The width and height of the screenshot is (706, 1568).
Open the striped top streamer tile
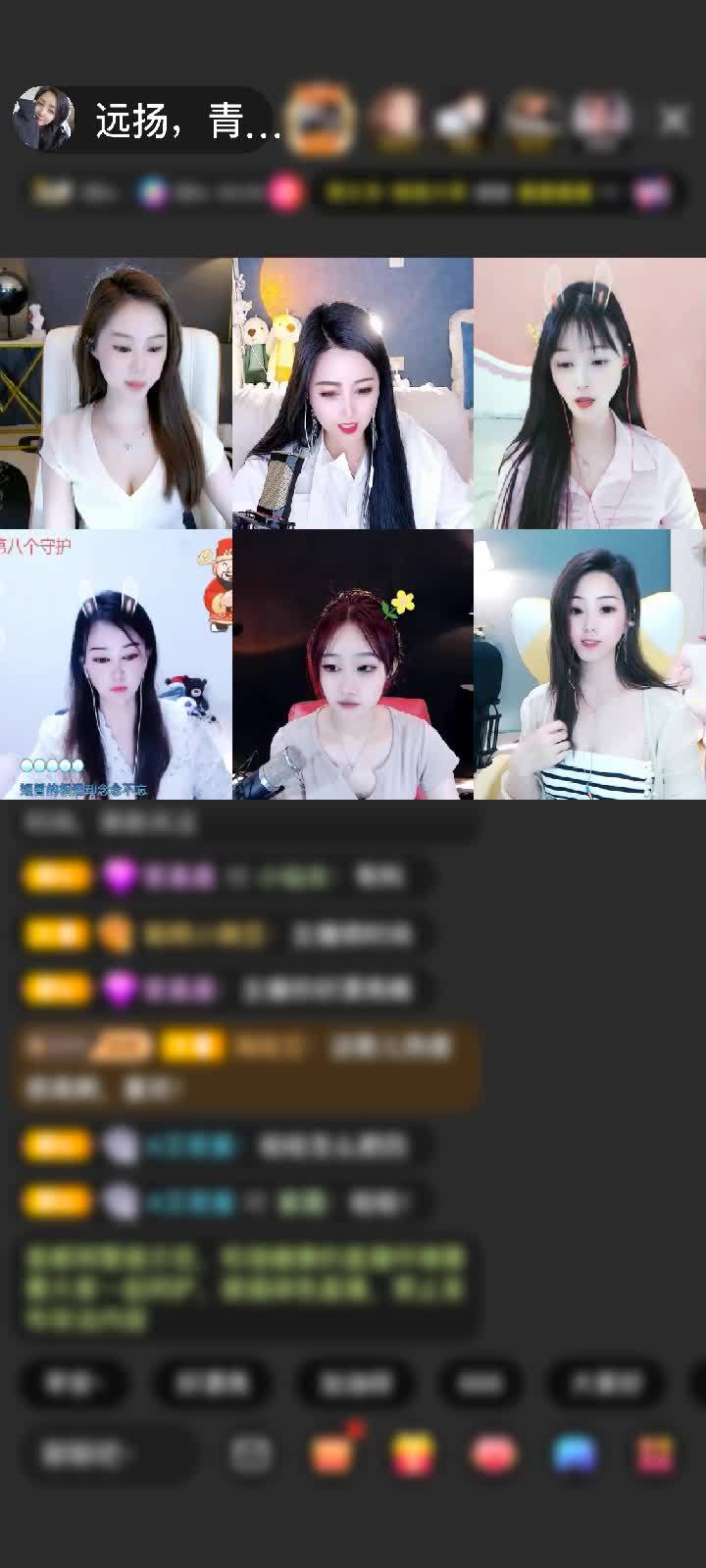click(x=589, y=664)
